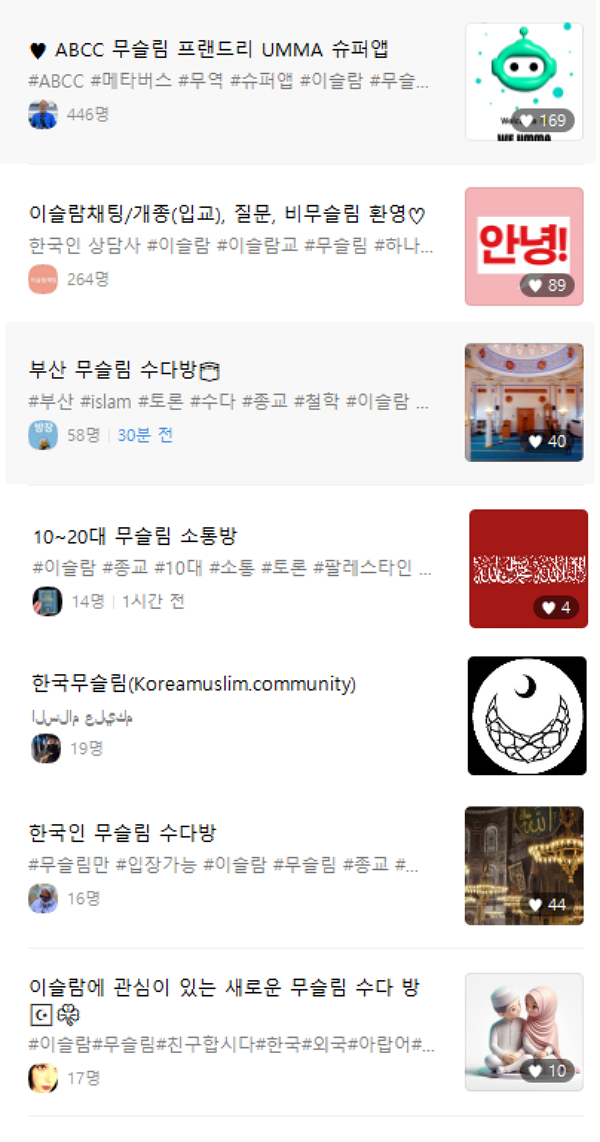
Task: Open 이슬람에 관심이 있는 새로운 무슬림 수다 방
Action: [x=300, y=1032]
